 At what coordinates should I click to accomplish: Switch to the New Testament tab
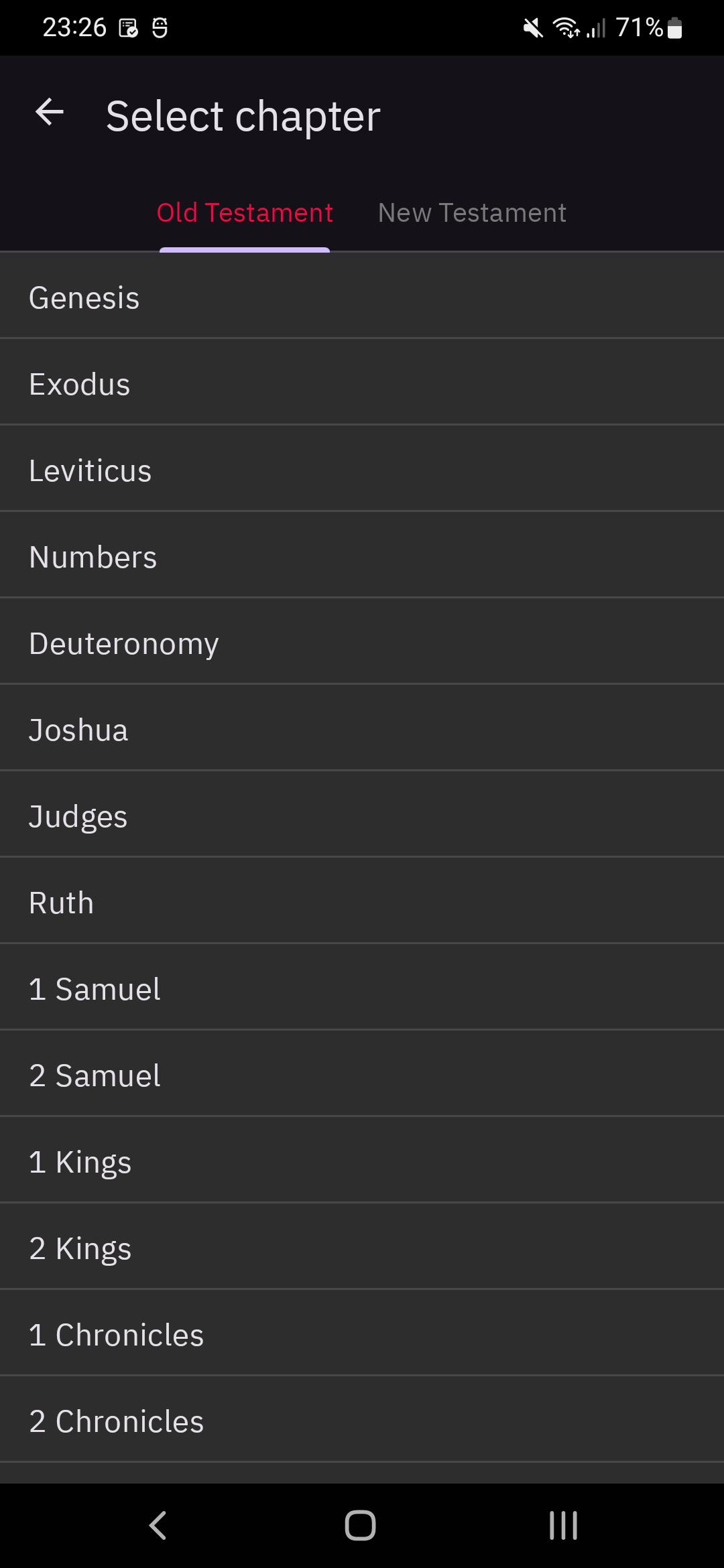point(472,213)
